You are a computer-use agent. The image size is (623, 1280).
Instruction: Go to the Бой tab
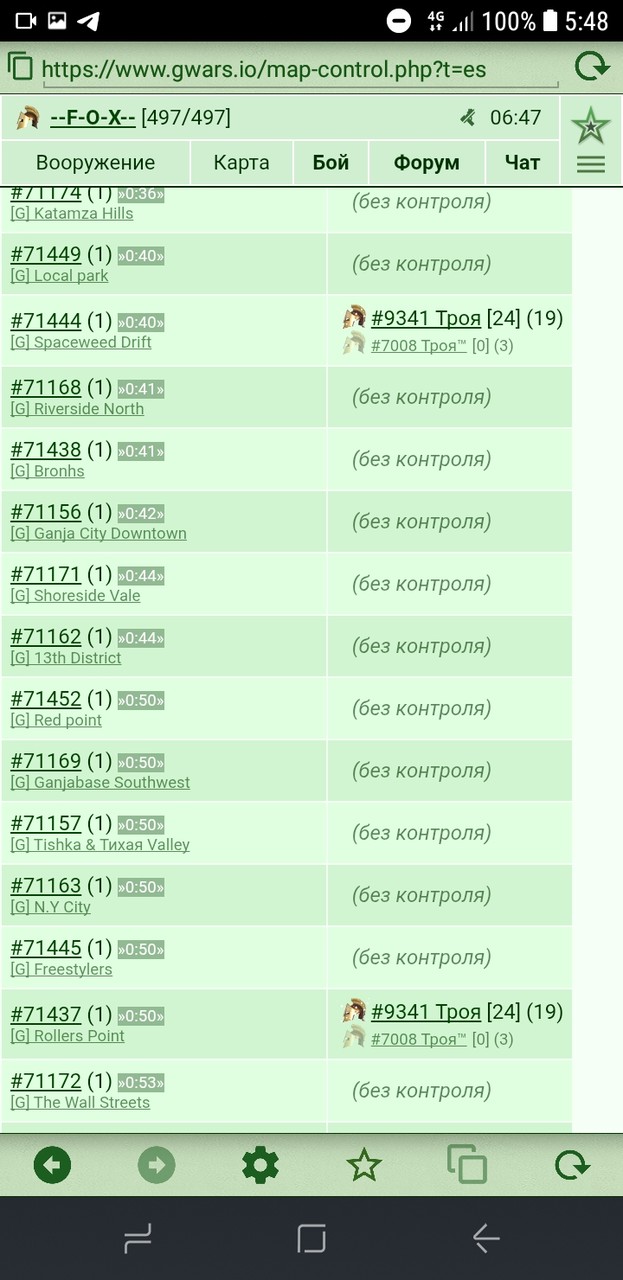[331, 162]
